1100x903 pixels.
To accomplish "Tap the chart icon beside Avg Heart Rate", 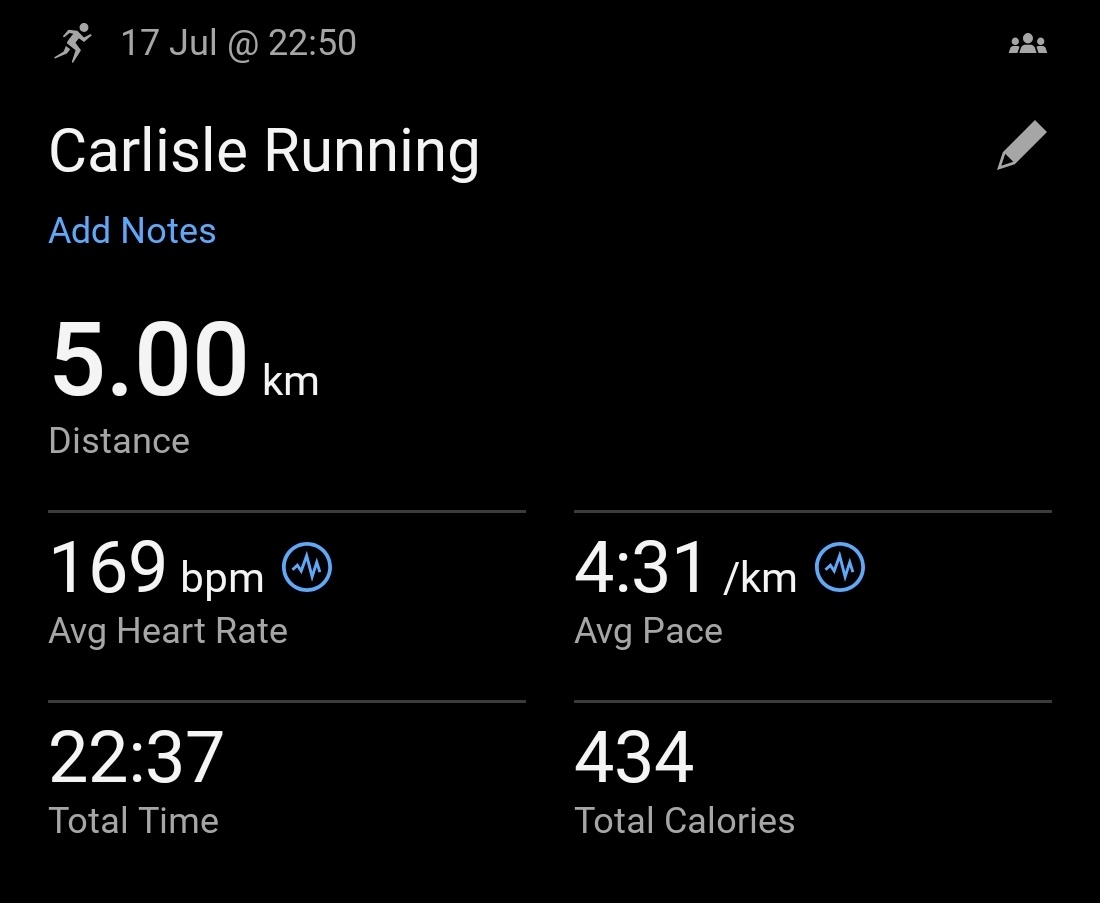I will [307, 569].
